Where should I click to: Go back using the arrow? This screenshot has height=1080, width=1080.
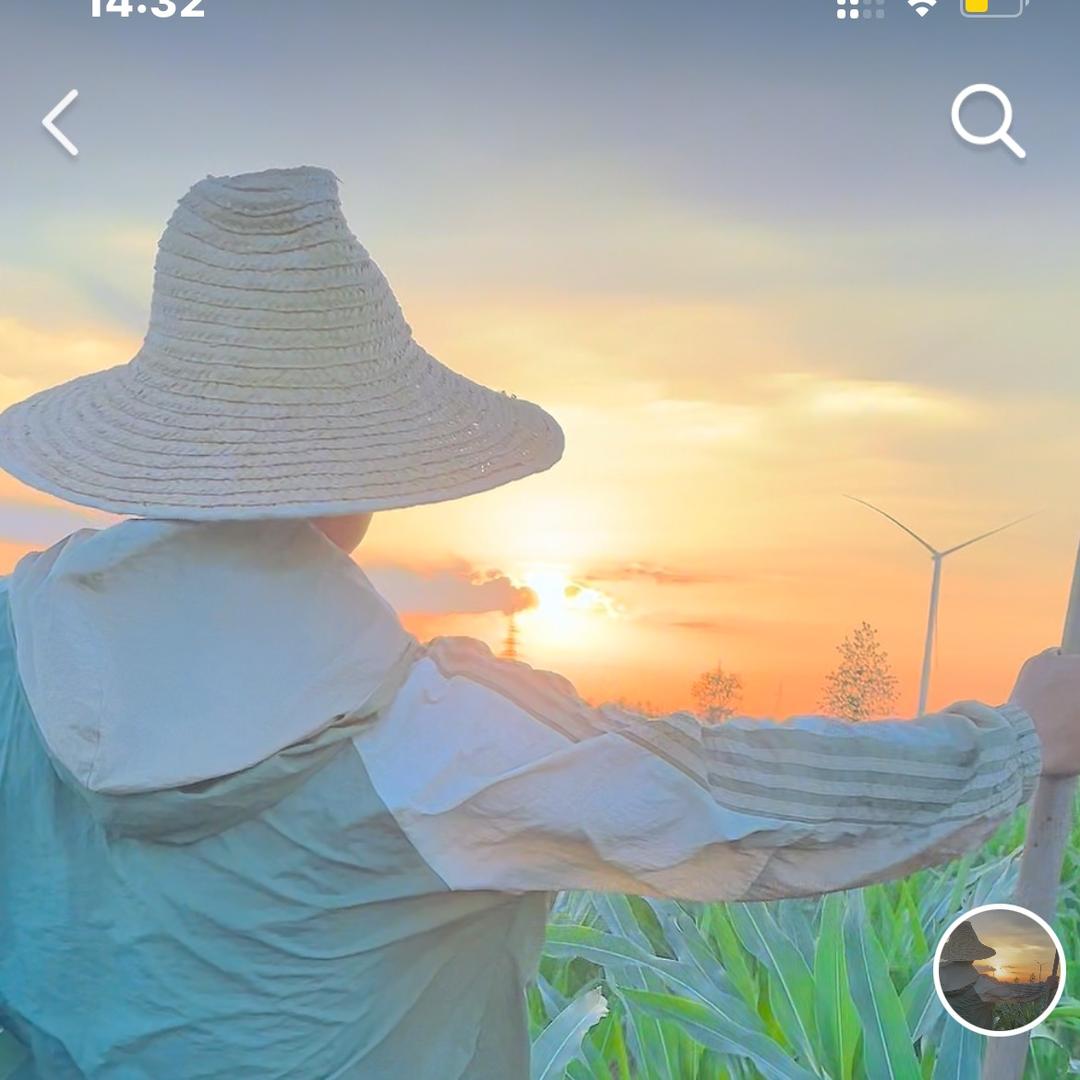tap(61, 123)
